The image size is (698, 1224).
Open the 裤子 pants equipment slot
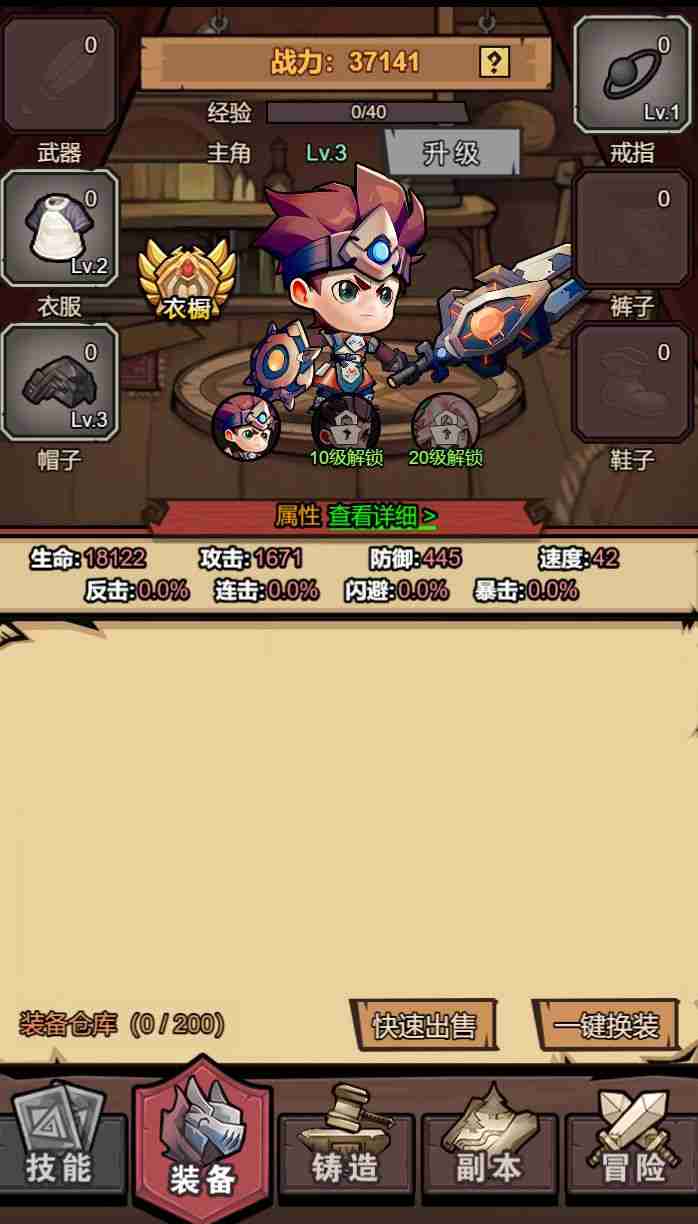pos(633,230)
